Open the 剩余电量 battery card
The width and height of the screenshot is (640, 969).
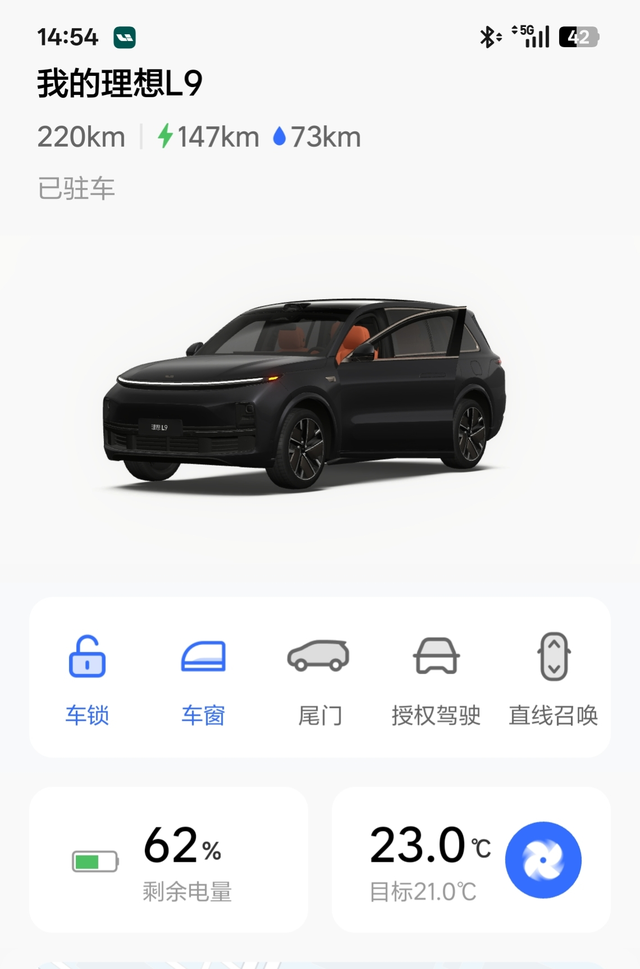[168, 859]
